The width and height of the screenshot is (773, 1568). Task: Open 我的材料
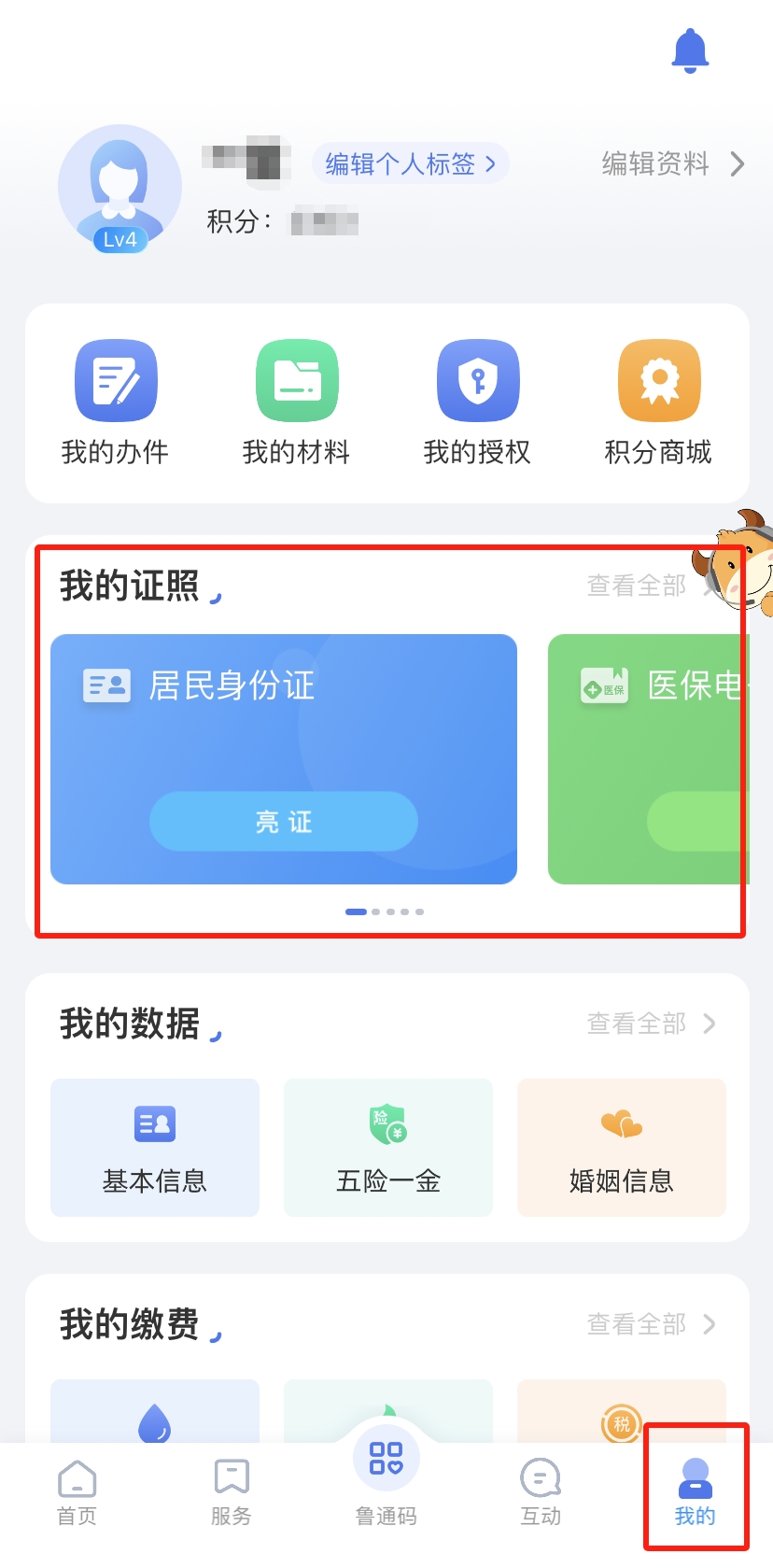click(x=297, y=402)
